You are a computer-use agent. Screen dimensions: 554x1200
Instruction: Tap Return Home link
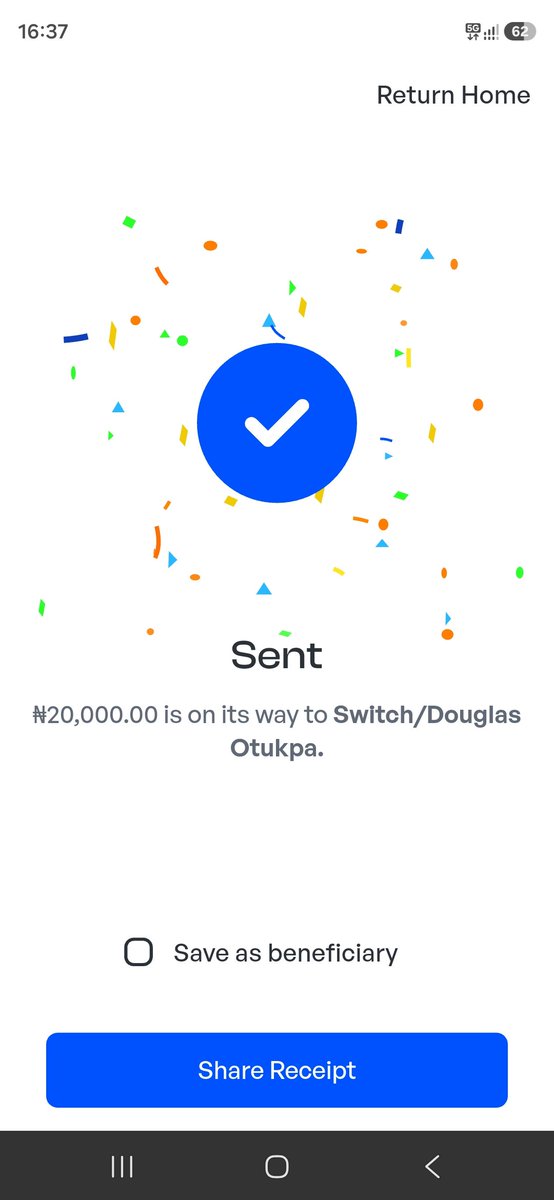[x=453, y=95]
